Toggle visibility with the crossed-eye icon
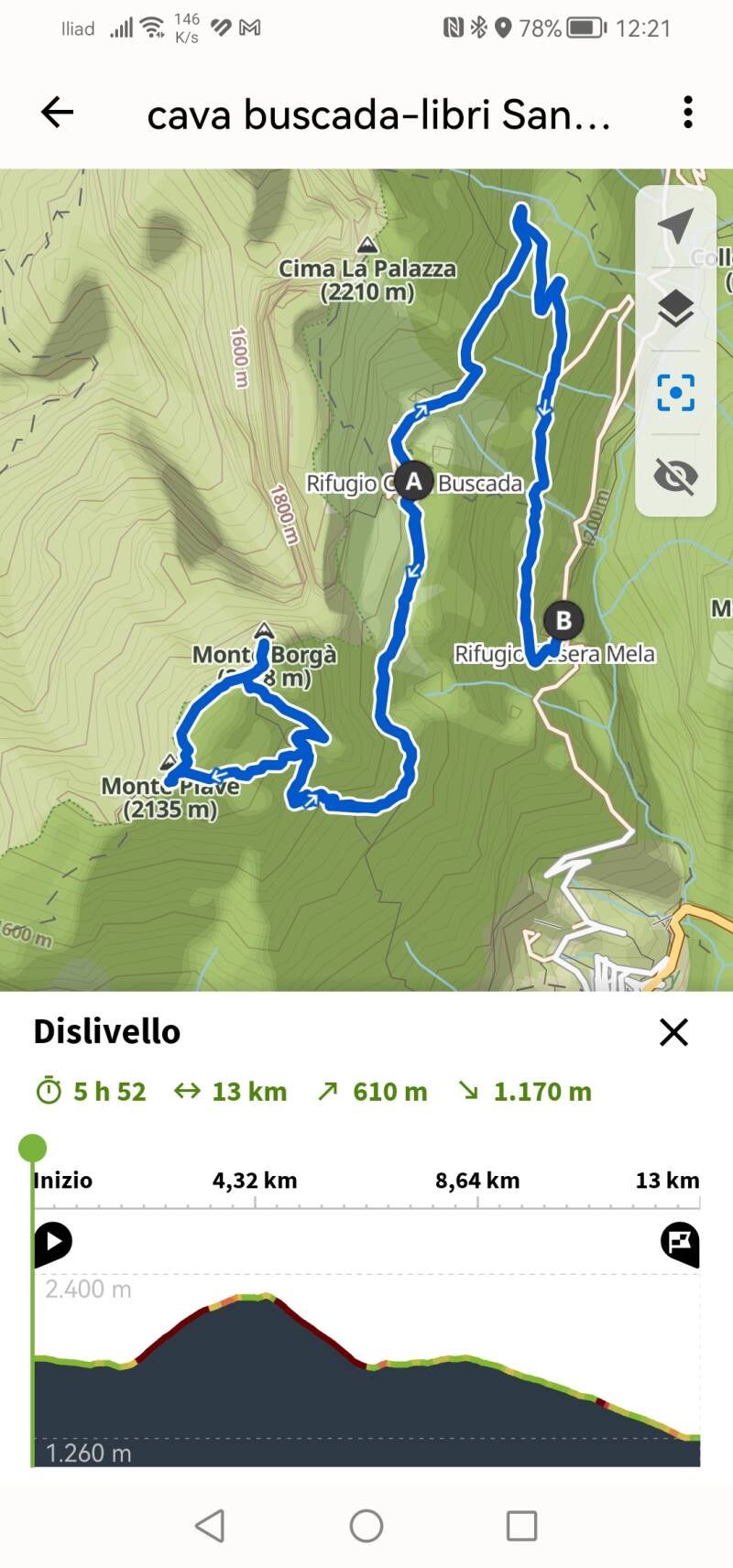Image resolution: width=733 pixels, height=1568 pixels. click(x=675, y=476)
